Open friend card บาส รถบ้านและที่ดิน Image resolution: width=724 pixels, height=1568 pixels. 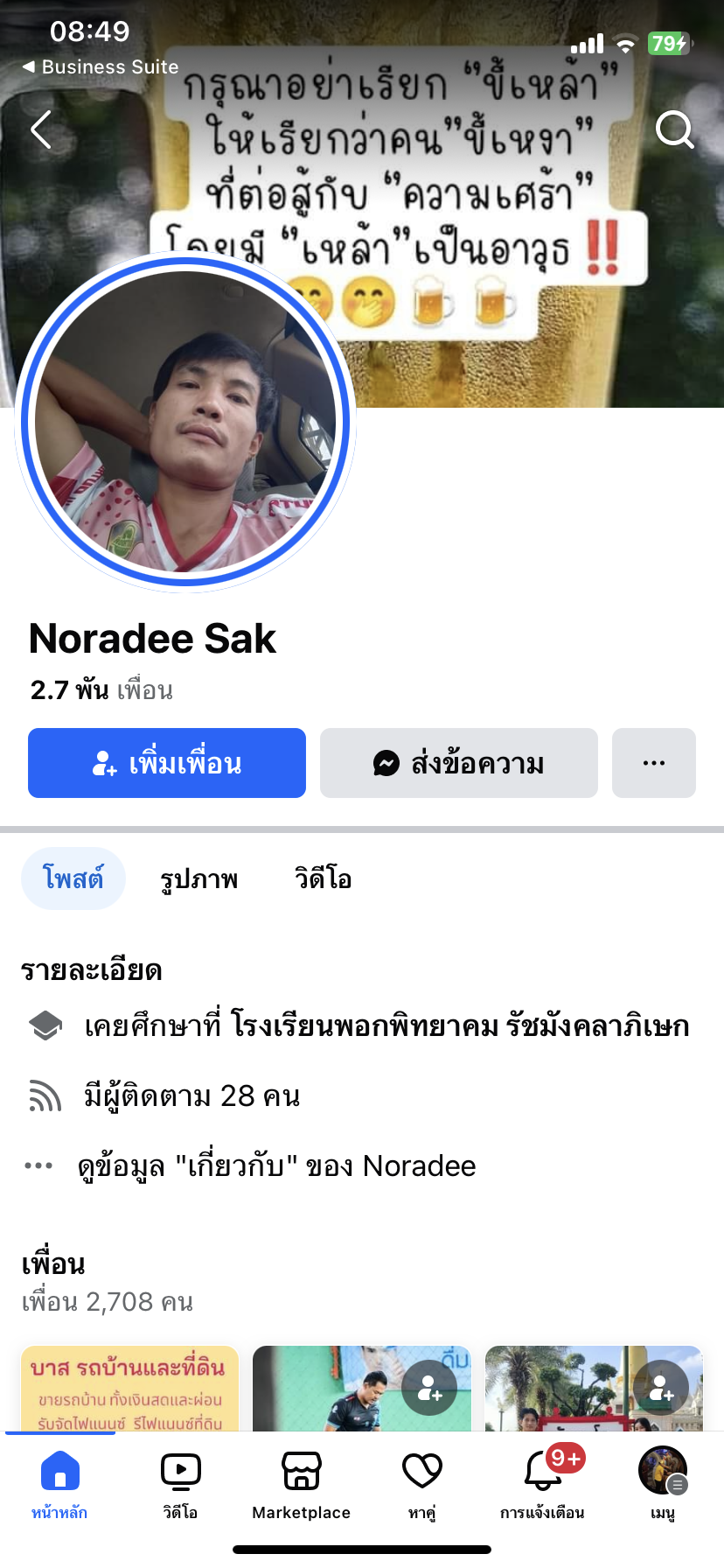pos(129,1389)
